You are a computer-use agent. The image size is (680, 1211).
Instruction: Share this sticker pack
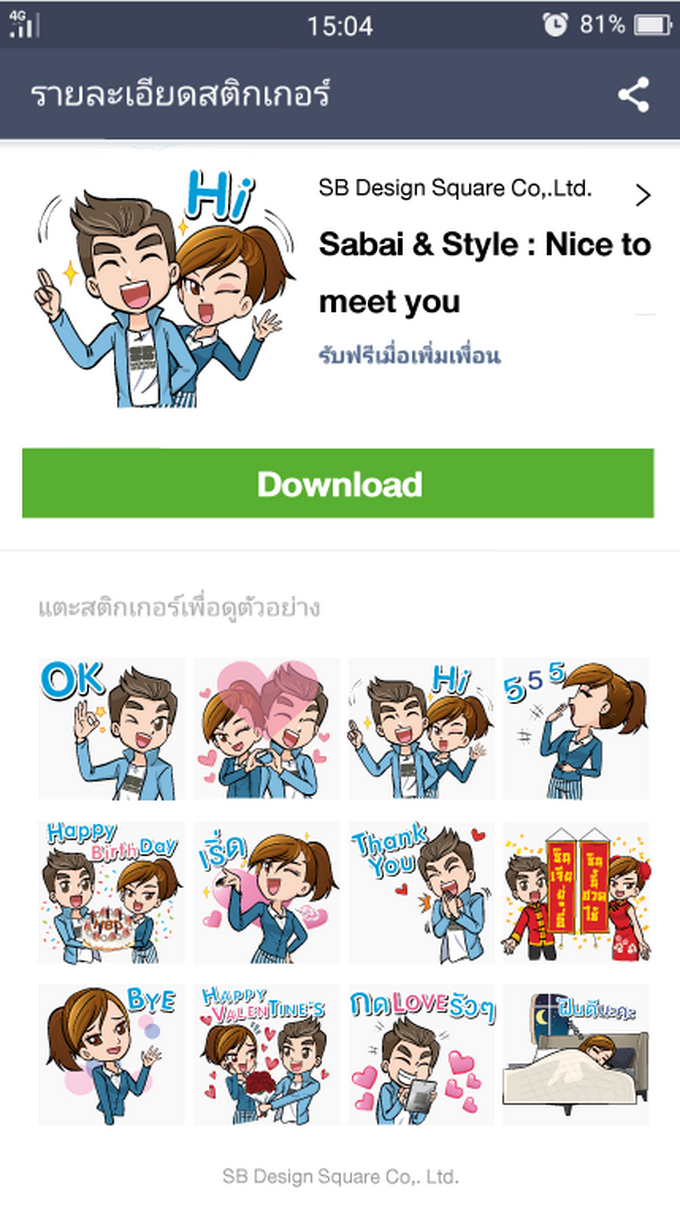click(x=633, y=95)
